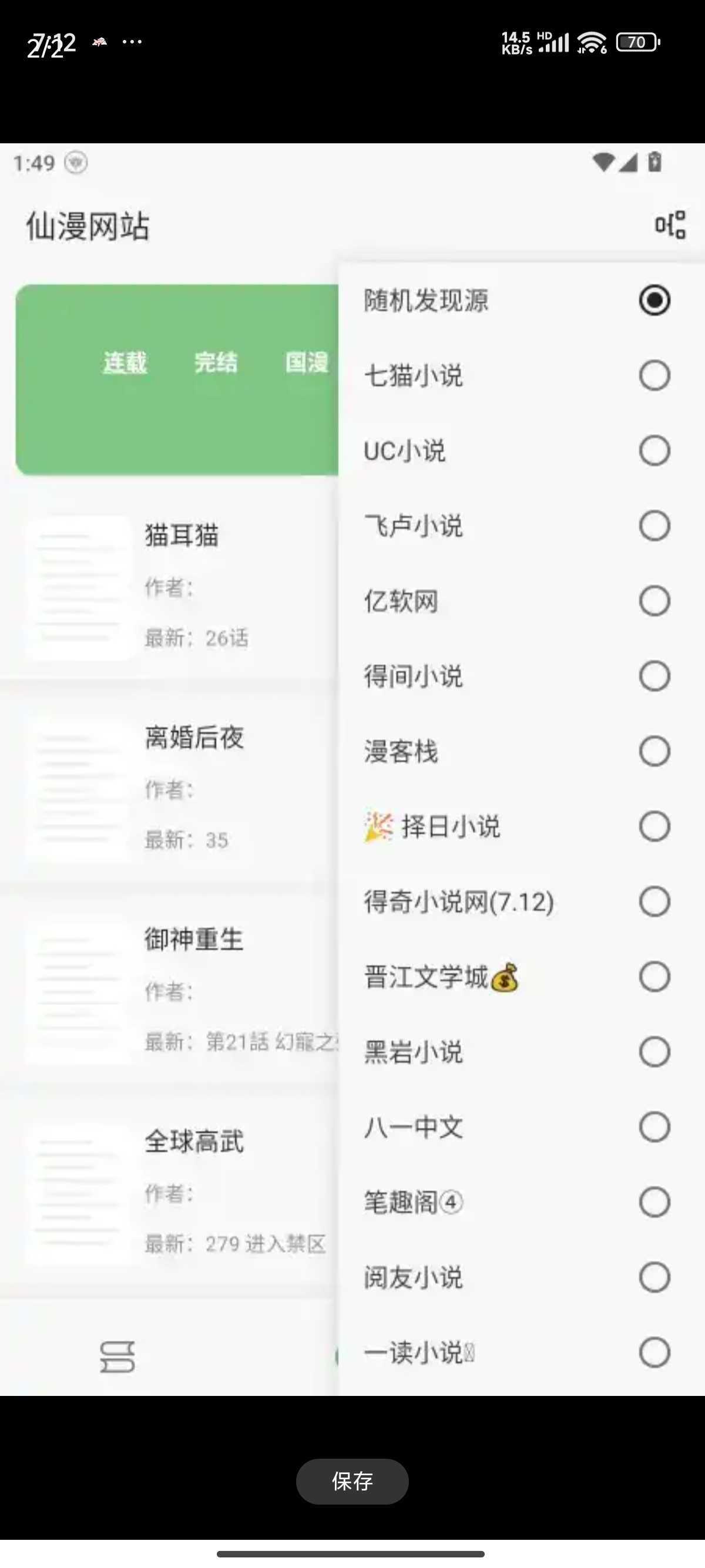Save the image with 保存 button
This screenshot has height=1568, width=705.
[x=352, y=1481]
